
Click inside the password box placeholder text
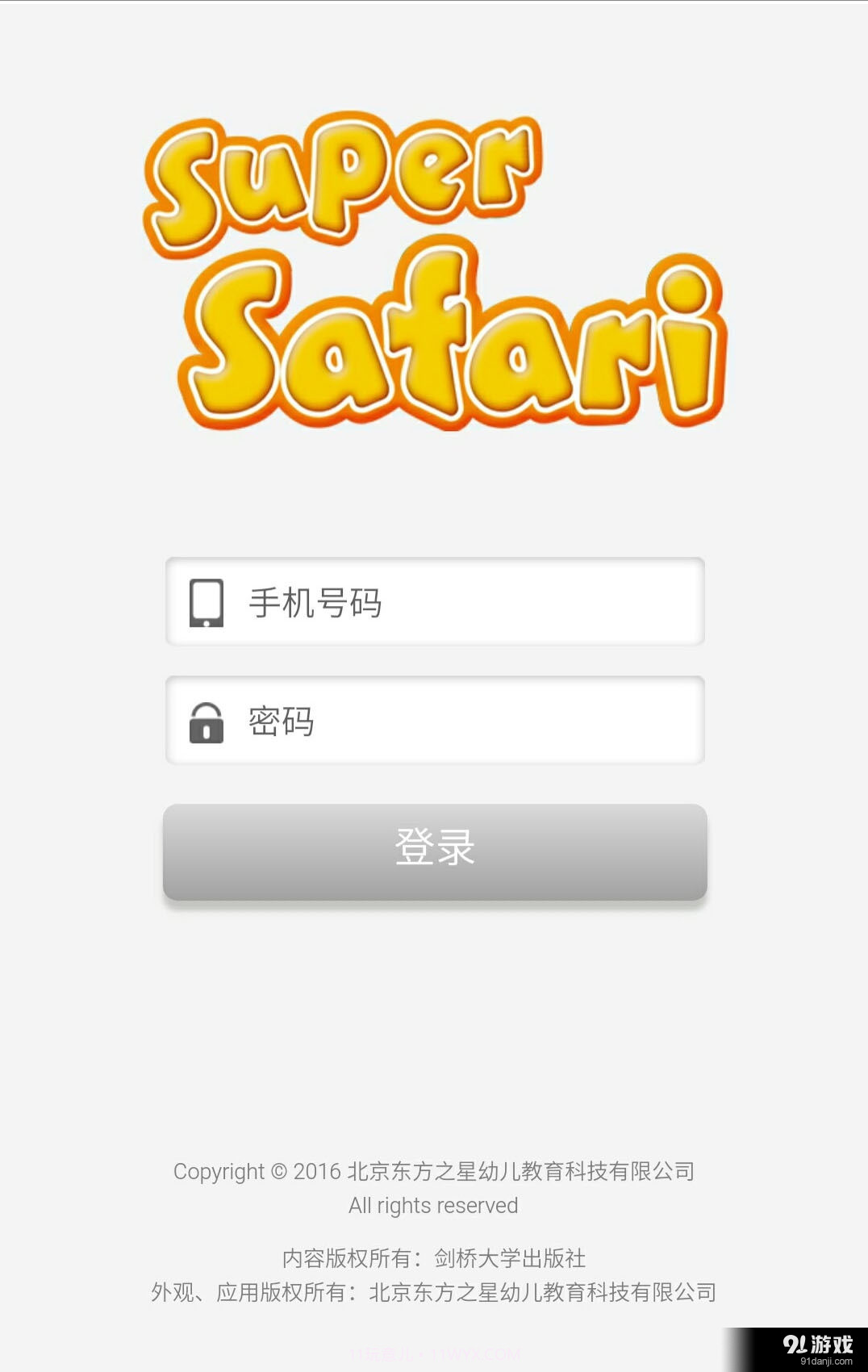278,722
